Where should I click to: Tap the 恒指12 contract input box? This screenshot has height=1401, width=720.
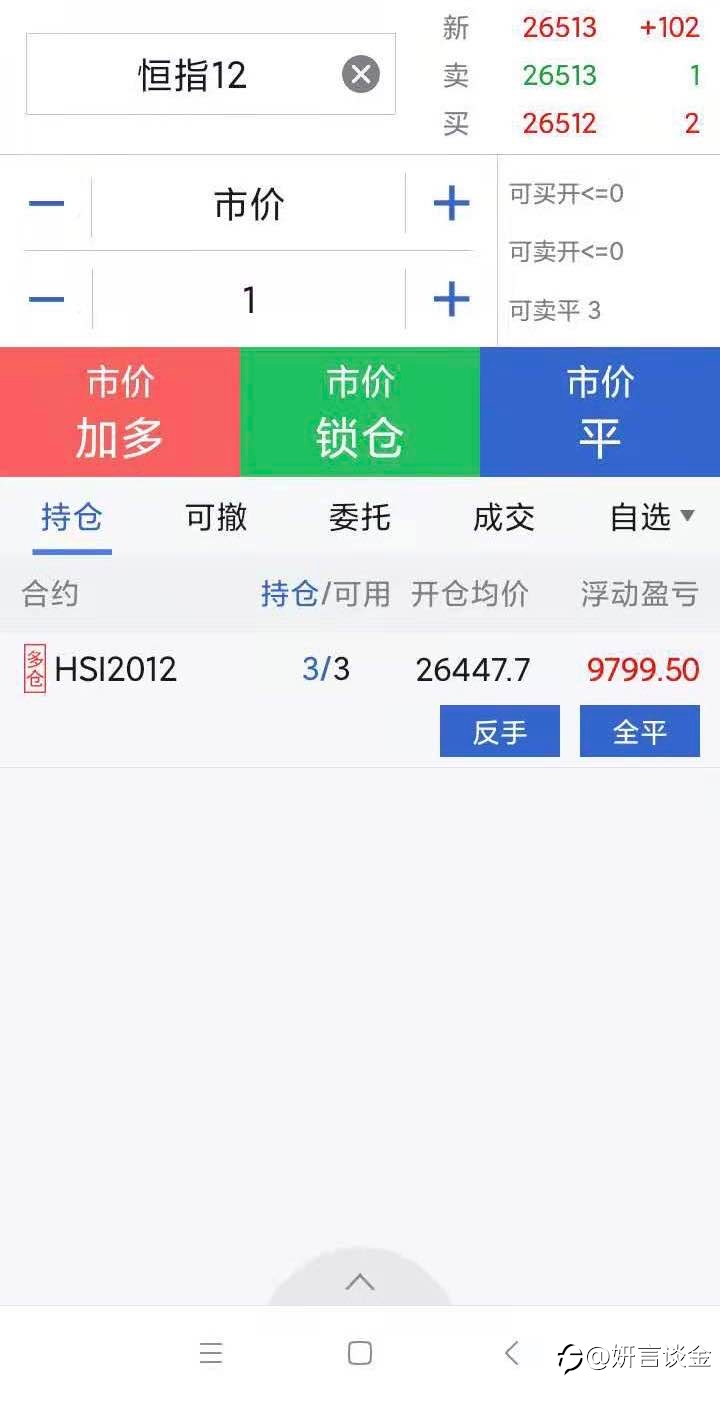tap(211, 74)
